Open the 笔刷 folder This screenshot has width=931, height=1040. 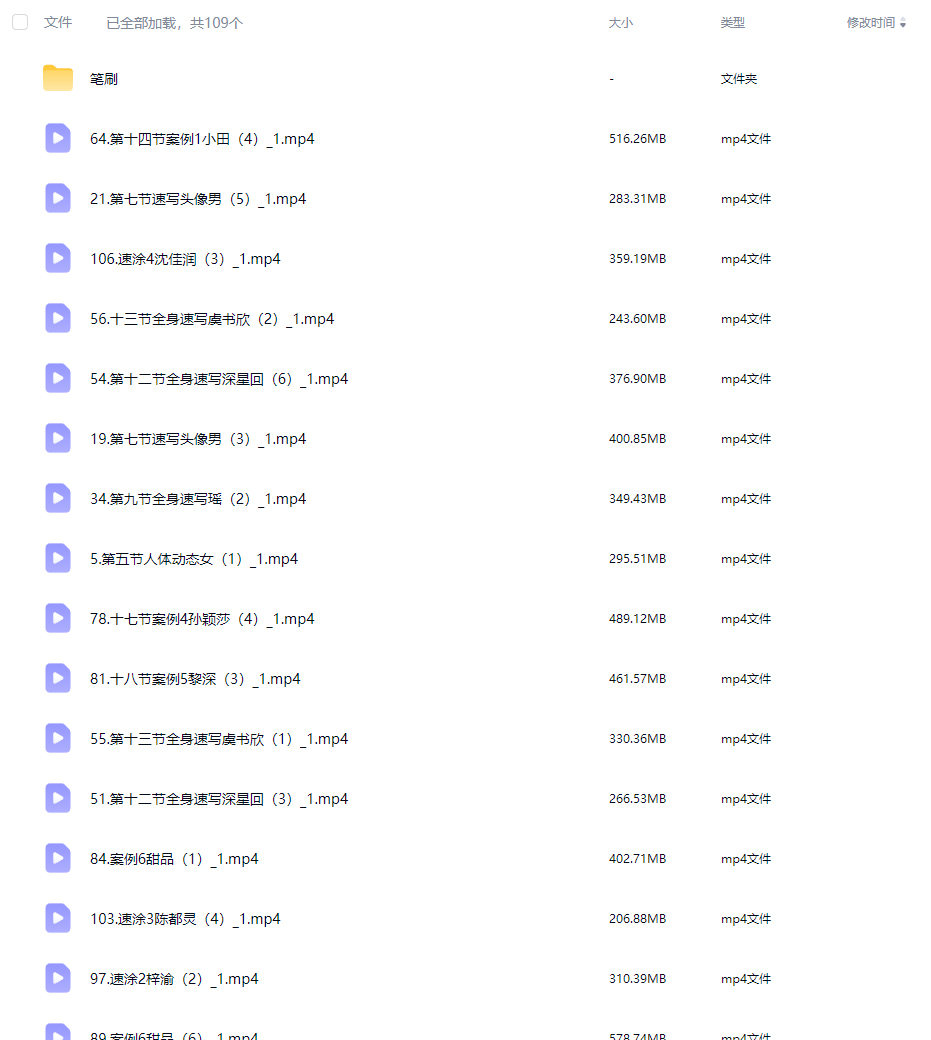[104, 79]
